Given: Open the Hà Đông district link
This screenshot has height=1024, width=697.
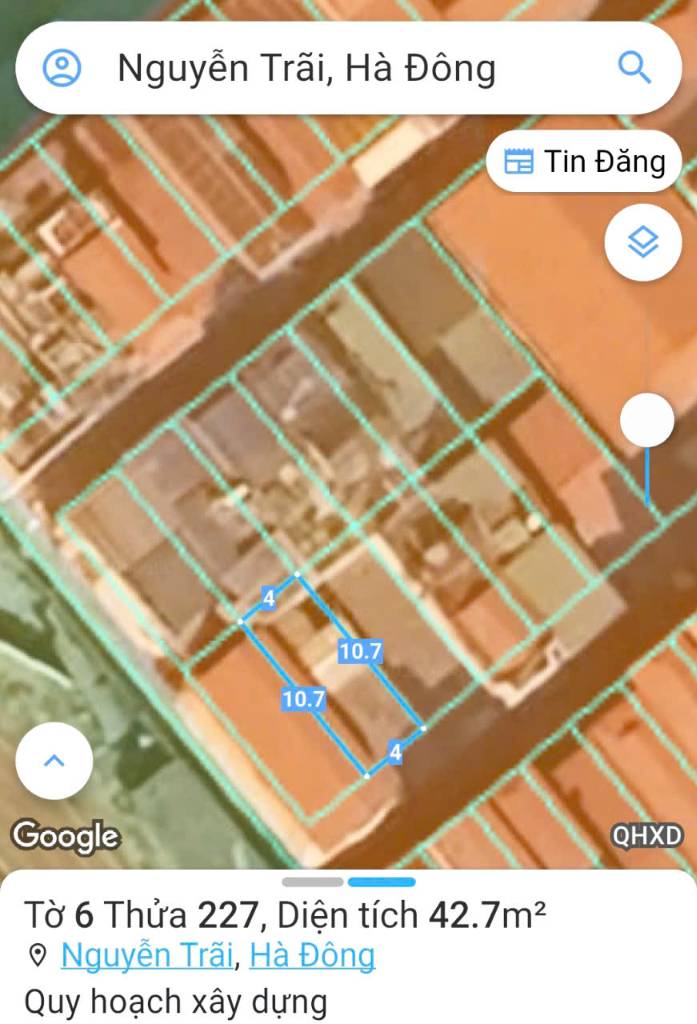Looking at the screenshot, I should [312, 955].
